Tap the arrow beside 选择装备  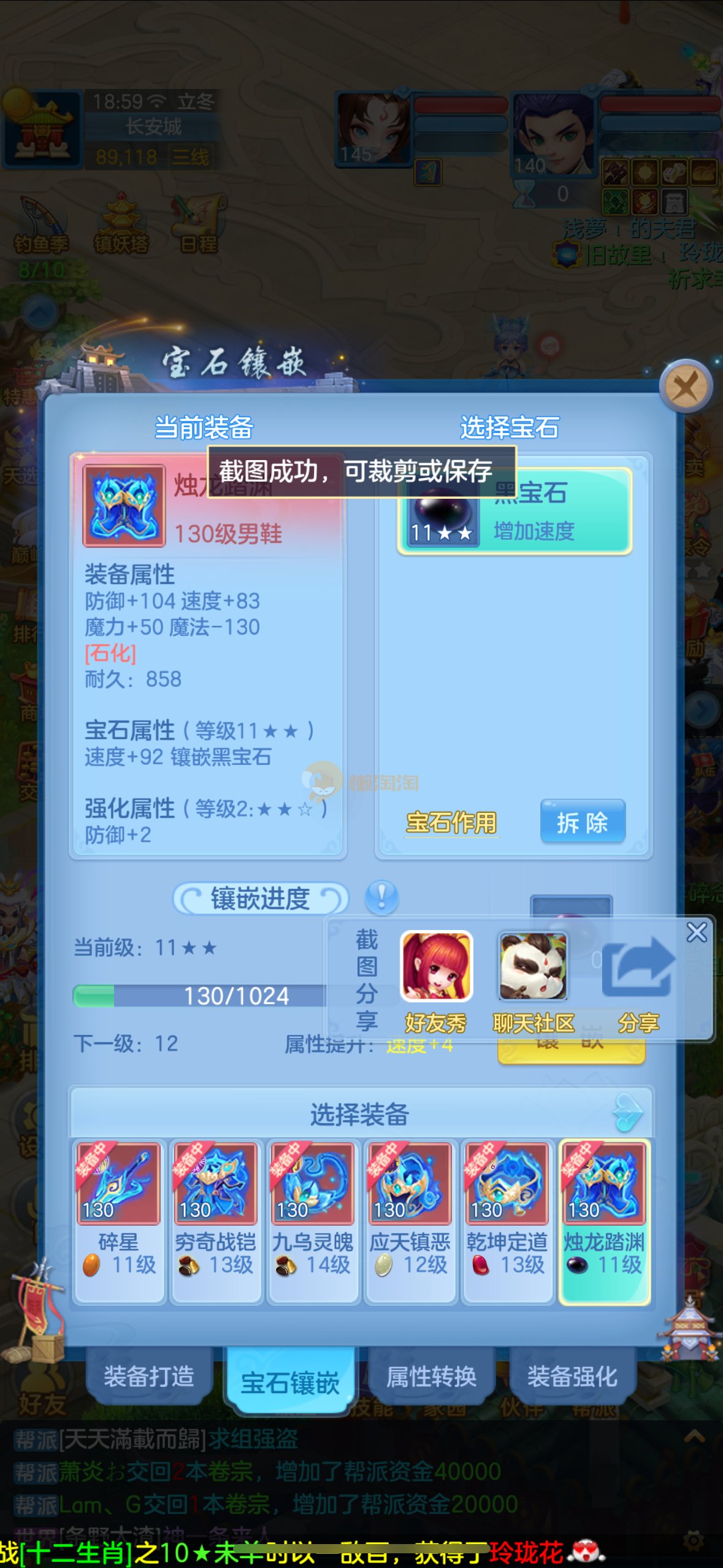628,1112
